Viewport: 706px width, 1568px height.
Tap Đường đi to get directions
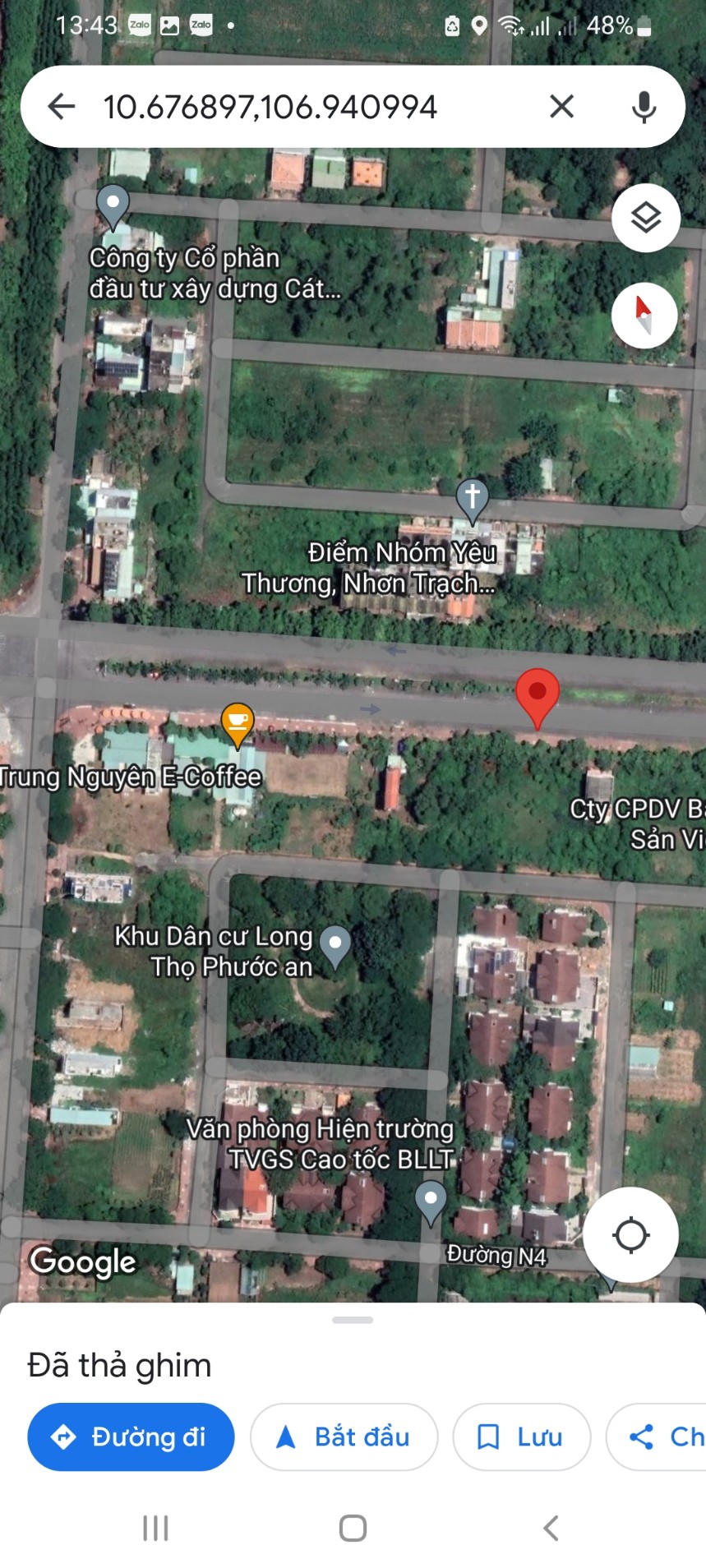pos(131,1437)
